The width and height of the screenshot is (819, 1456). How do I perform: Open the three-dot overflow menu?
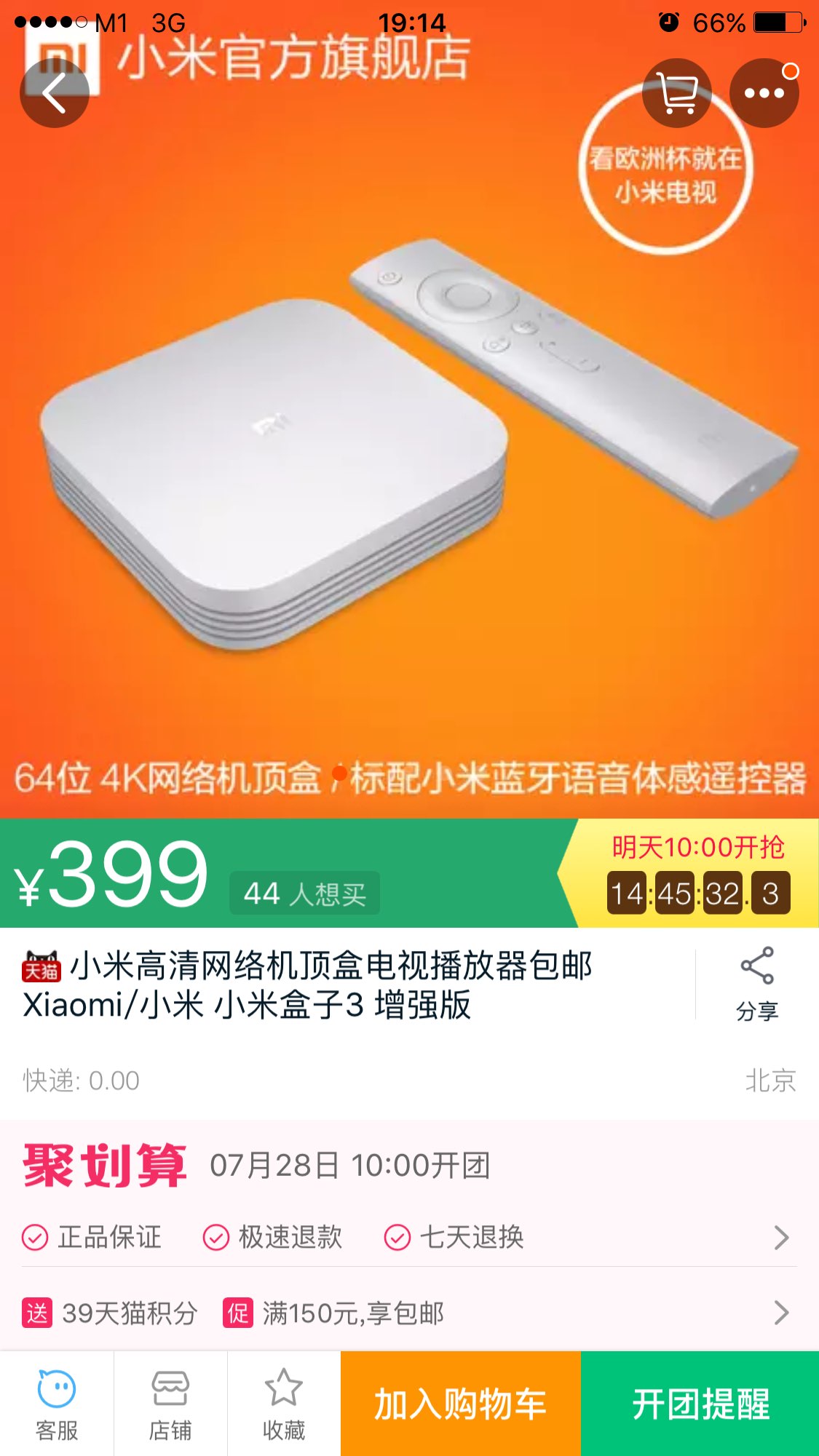pos(764,93)
